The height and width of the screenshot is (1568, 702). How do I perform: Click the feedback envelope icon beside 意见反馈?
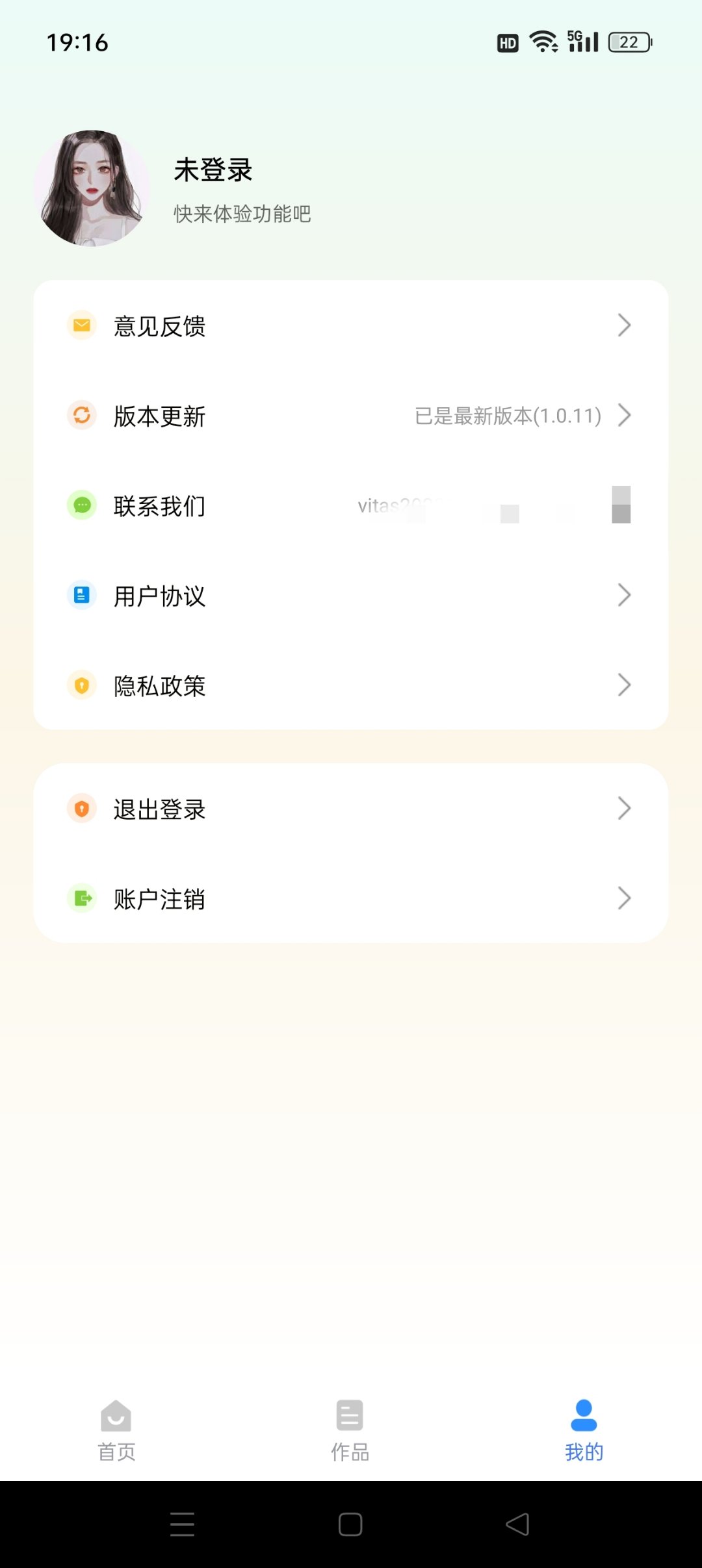pos(81,327)
